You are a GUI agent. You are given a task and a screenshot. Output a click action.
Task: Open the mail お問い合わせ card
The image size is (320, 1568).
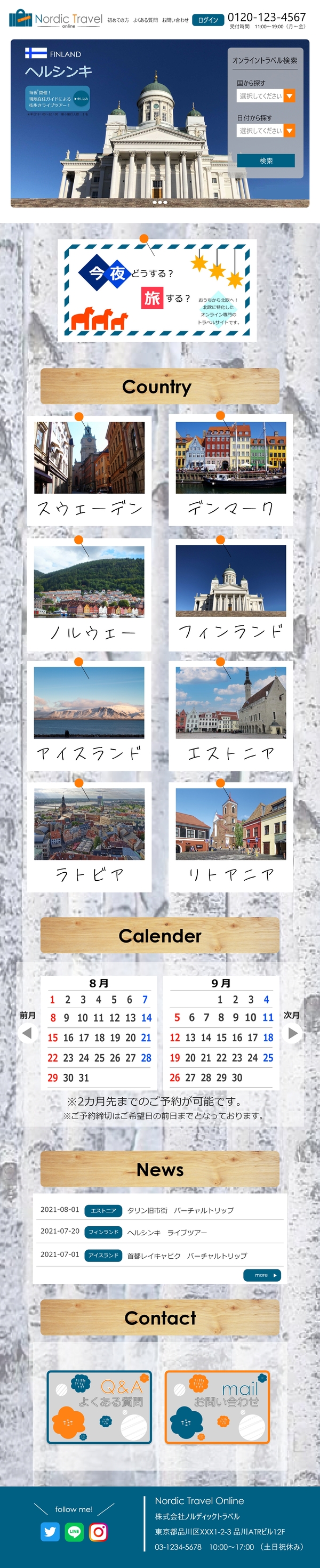pyautogui.click(x=217, y=1406)
